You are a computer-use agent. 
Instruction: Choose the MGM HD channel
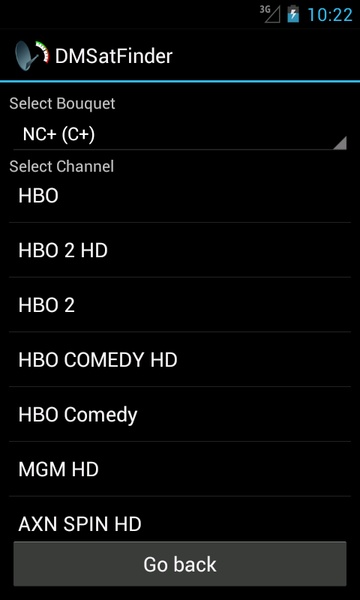point(180,469)
